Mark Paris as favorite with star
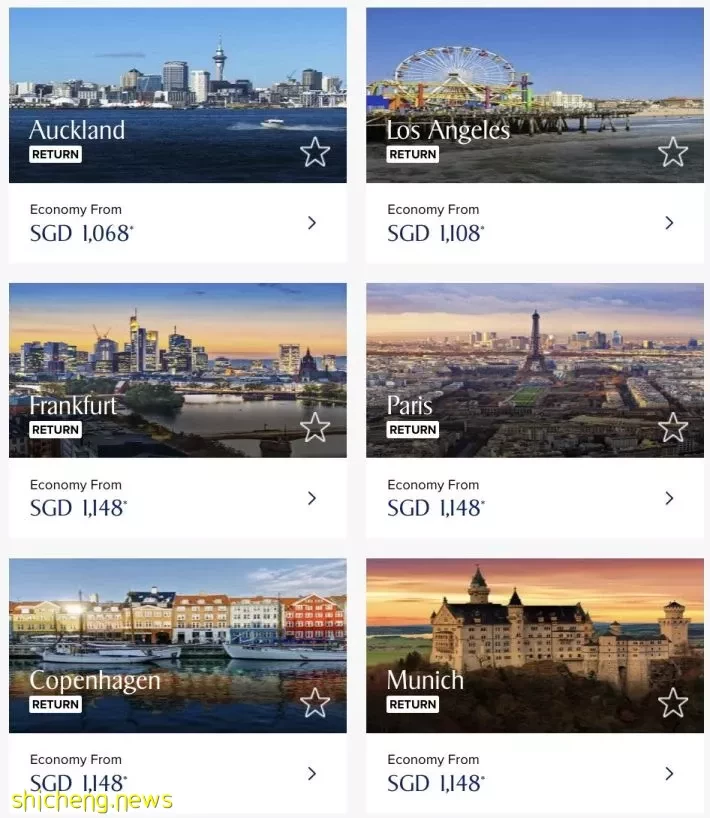Screen dimensions: 710x818 (673, 427)
